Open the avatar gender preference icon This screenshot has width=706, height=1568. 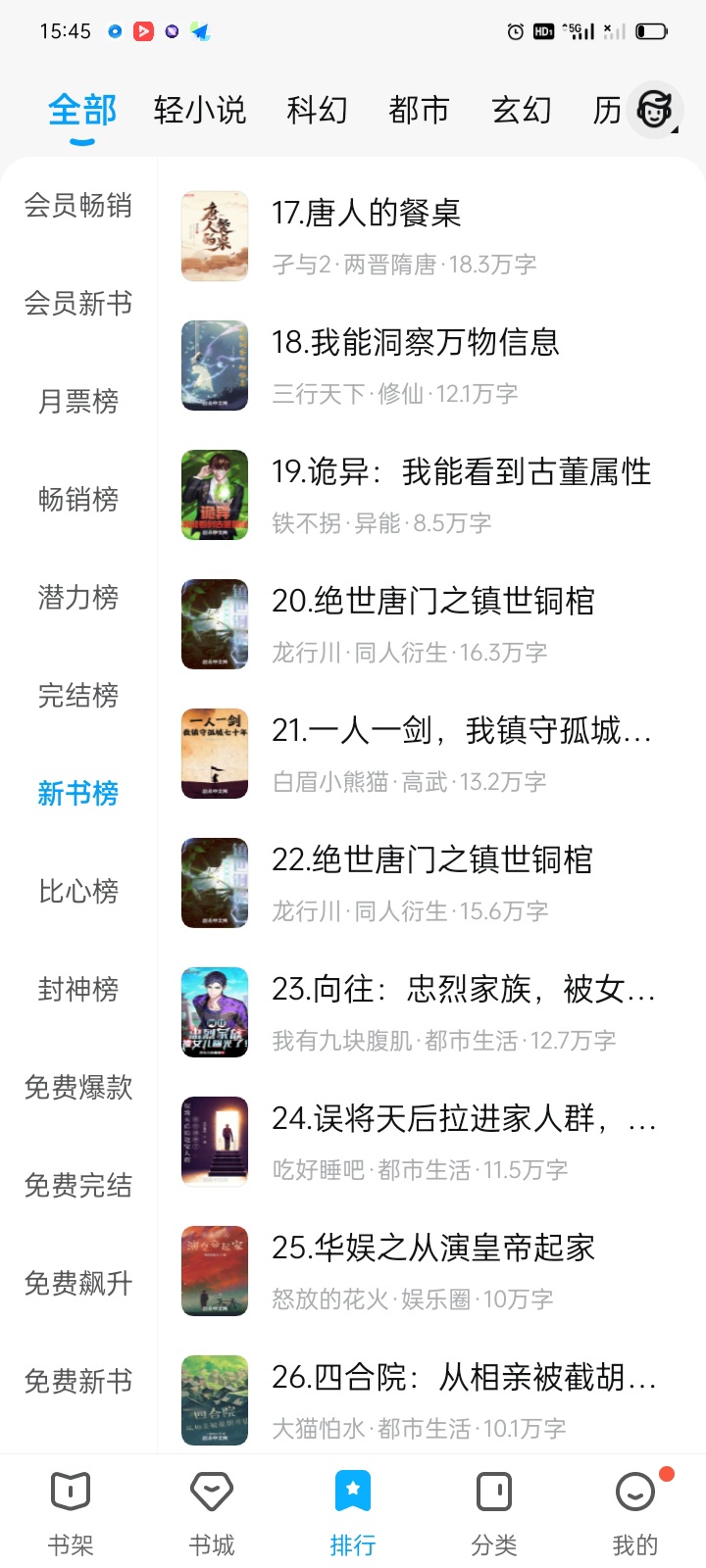[x=655, y=109]
